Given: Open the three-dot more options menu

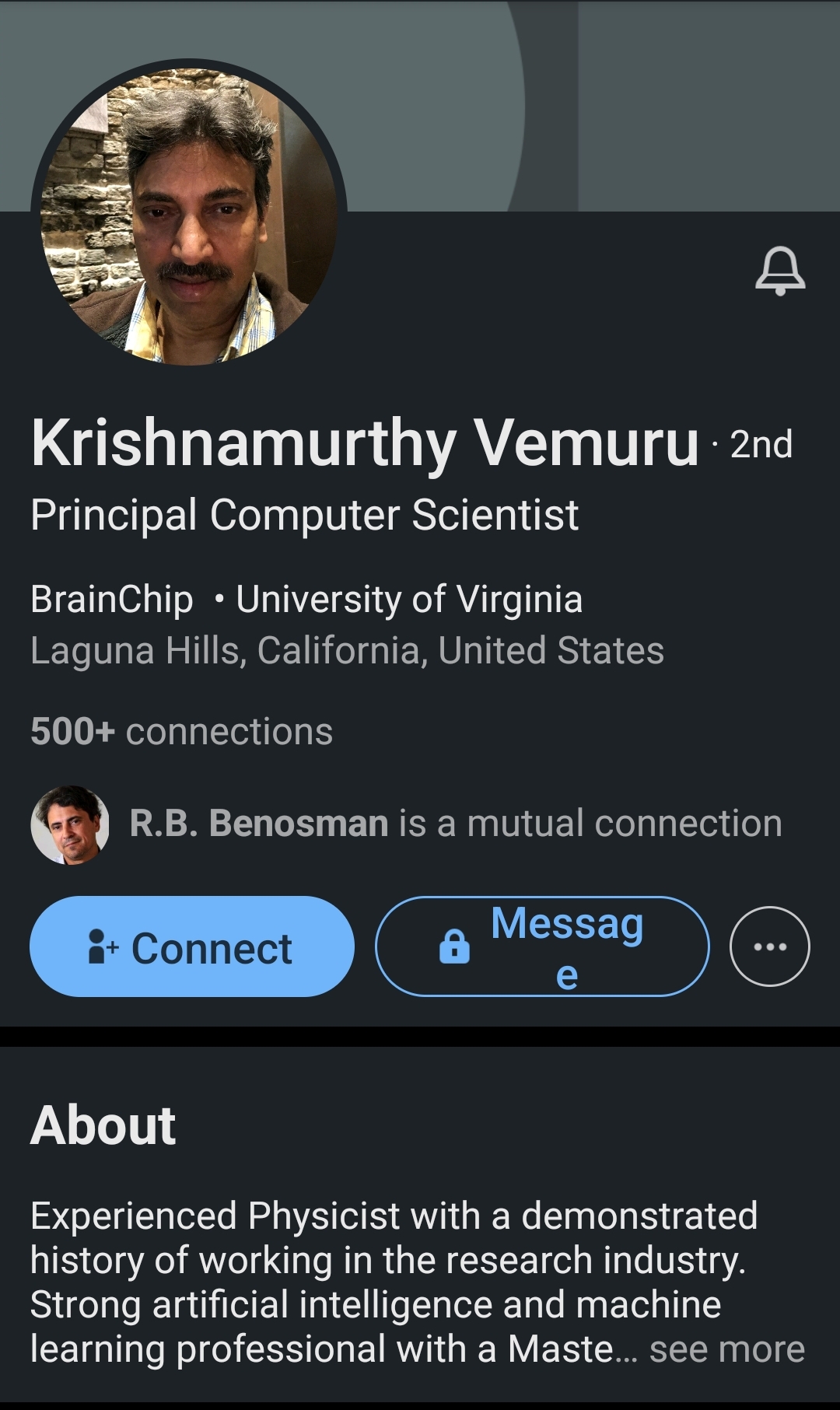Looking at the screenshot, I should point(769,946).
